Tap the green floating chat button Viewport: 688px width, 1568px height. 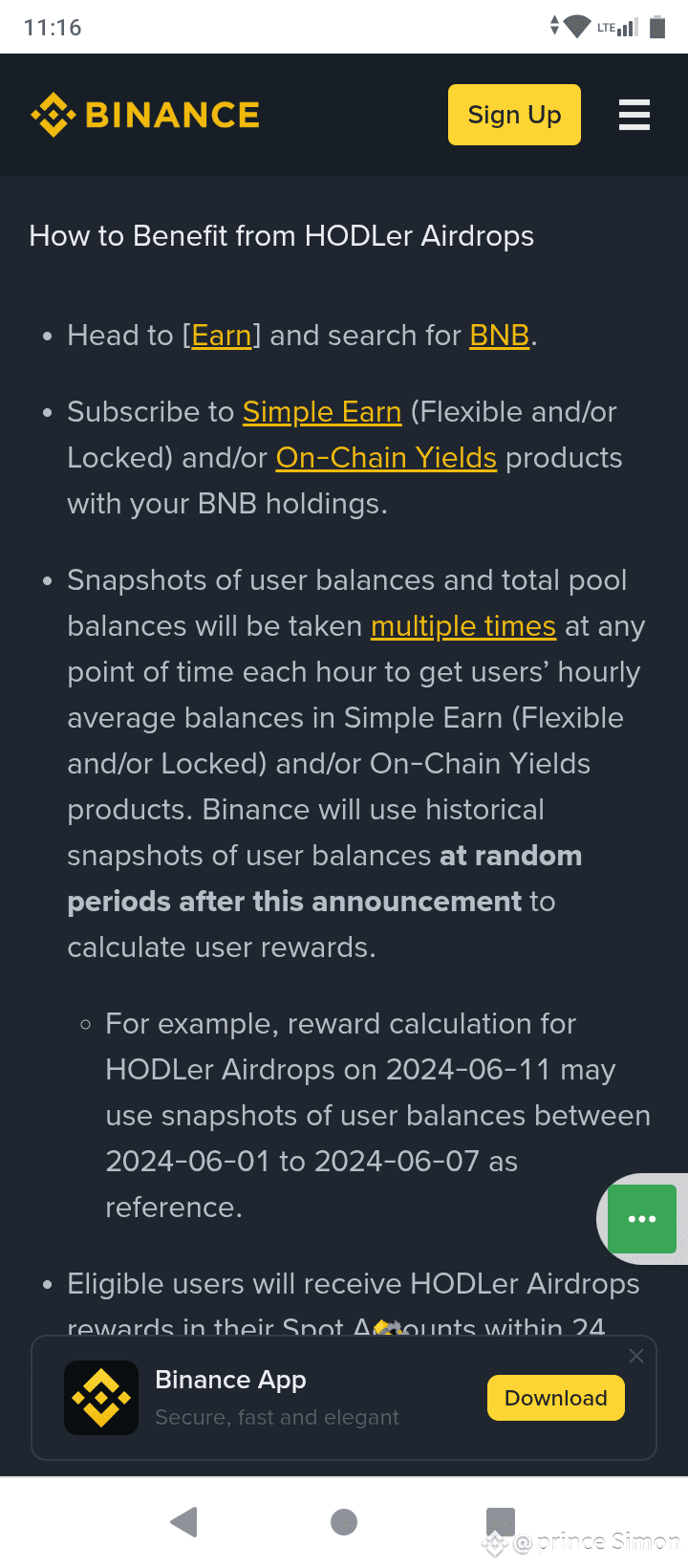(x=642, y=1219)
